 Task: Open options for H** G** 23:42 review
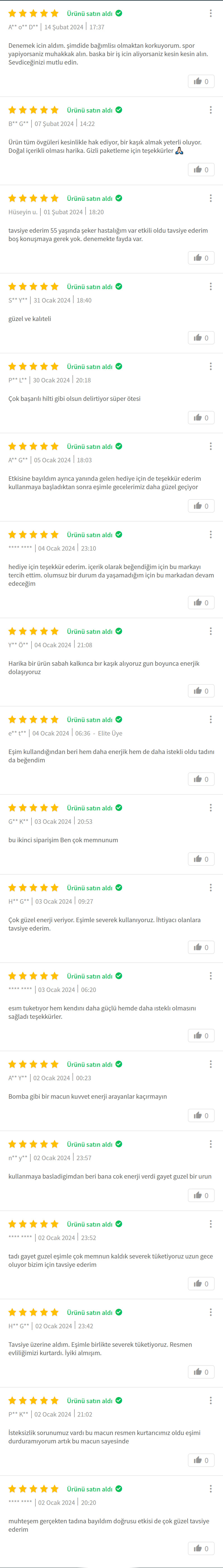coord(210,1312)
